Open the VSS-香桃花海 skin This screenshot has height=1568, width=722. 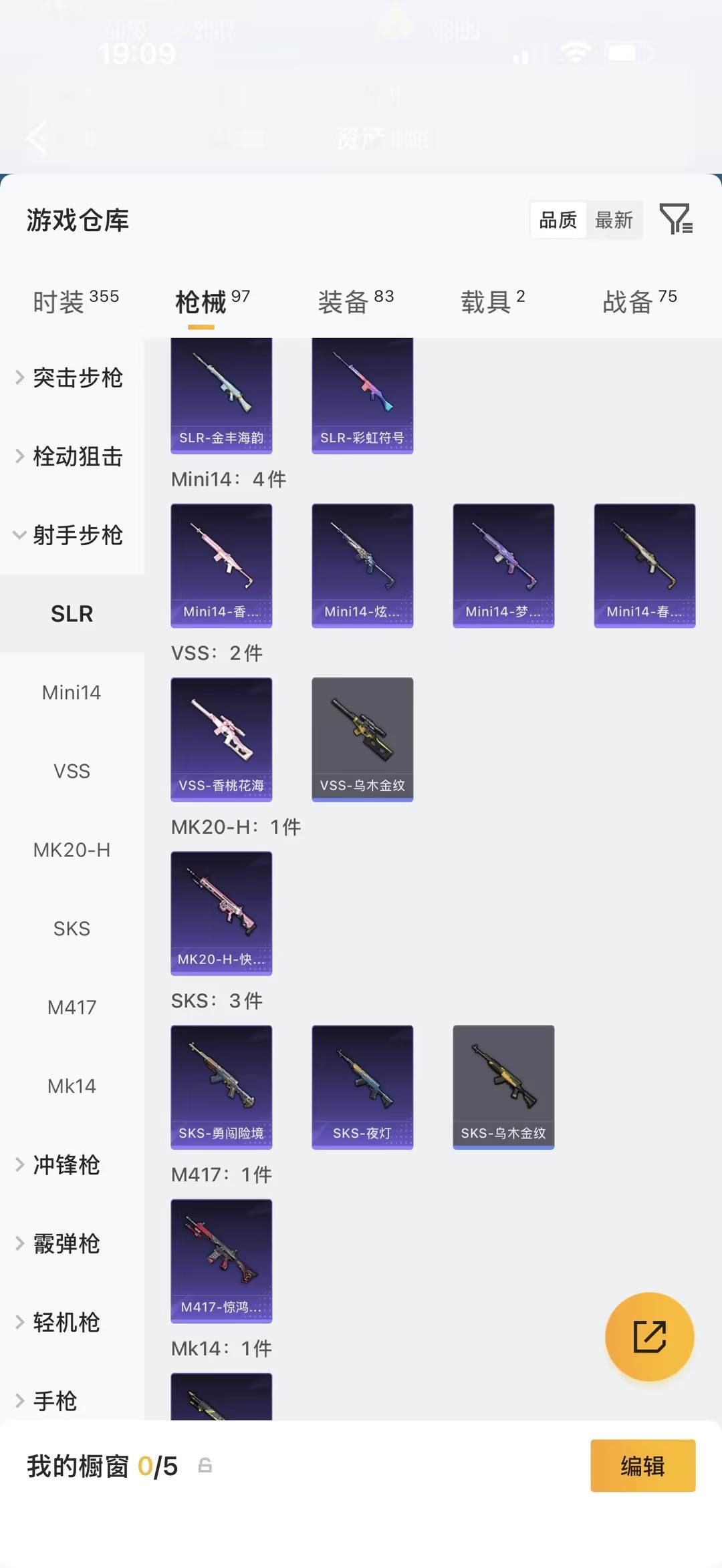pos(221,739)
